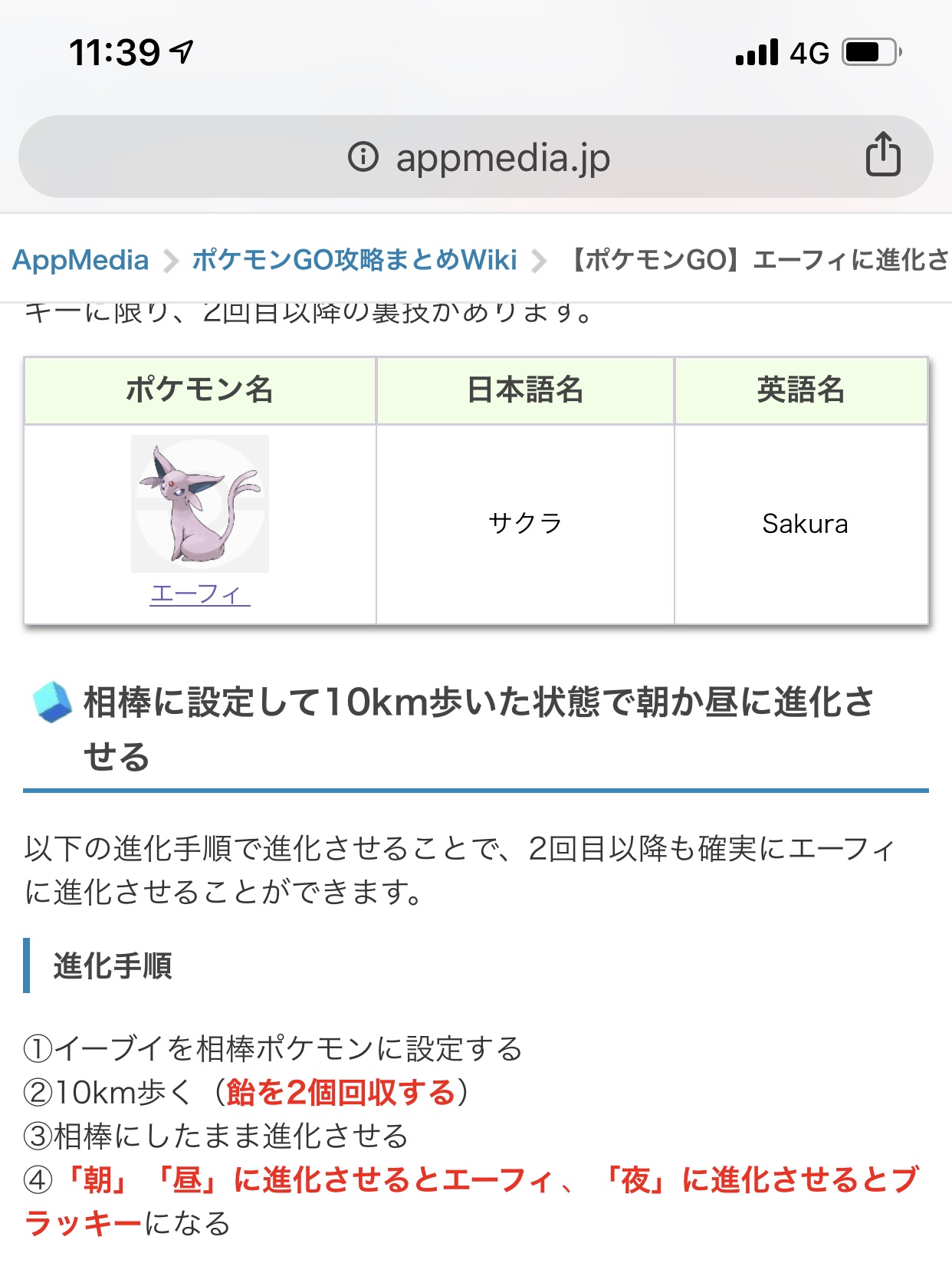
Task: Go to AppMedia home breadcrumb
Action: tap(80, 260)
